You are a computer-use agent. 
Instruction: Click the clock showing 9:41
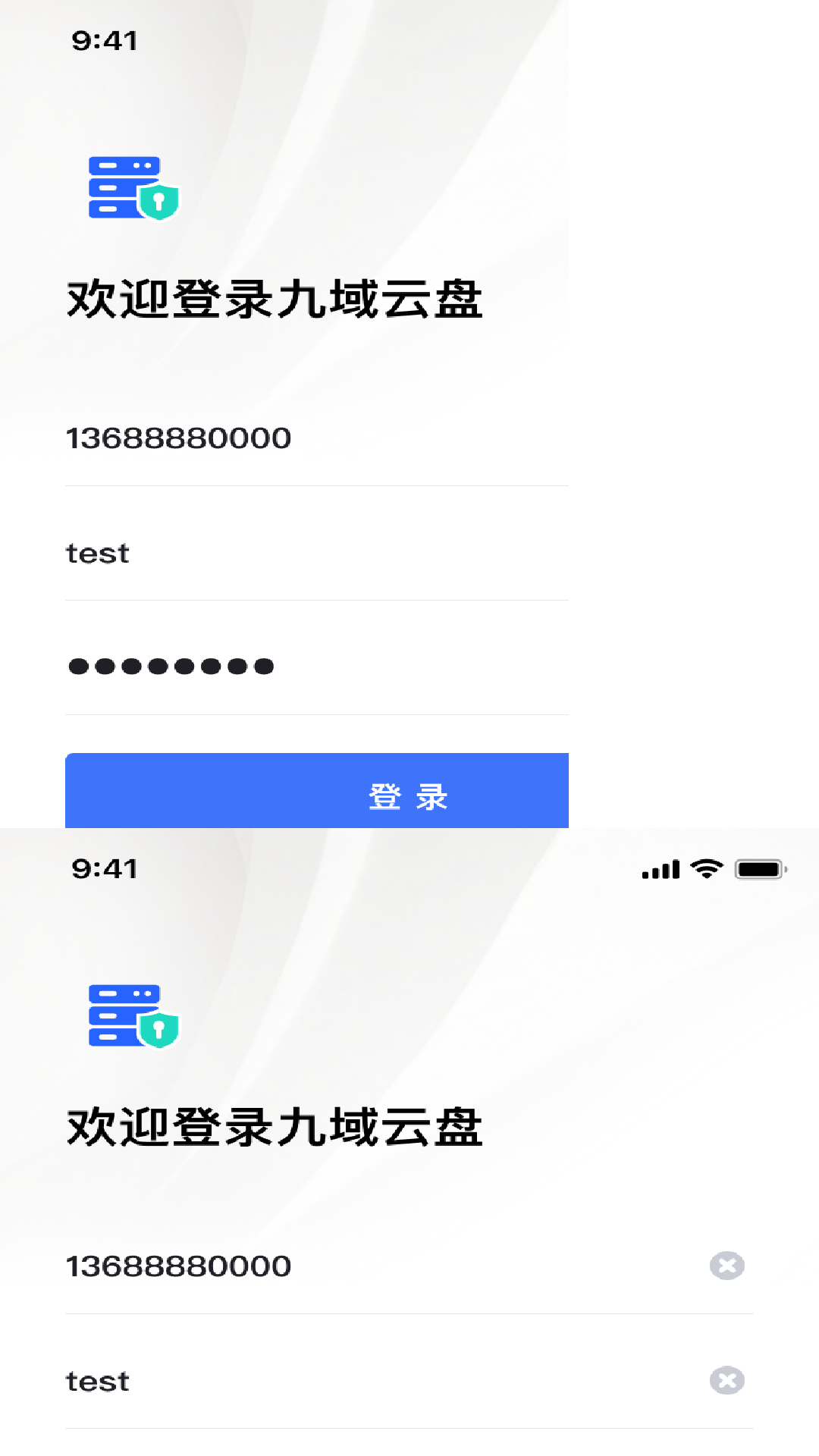(x=104, y=41)
